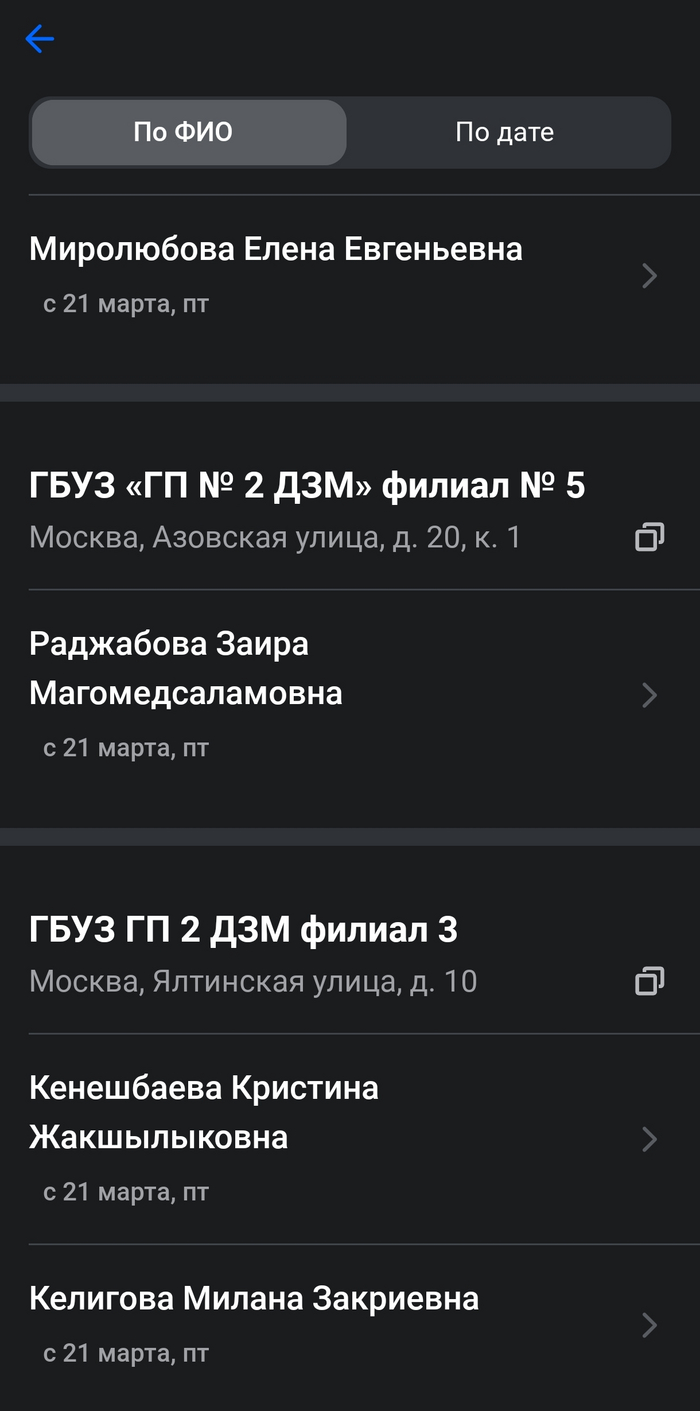
Task: Copy address Ялтинская улица, д. 10
Action: (649, 981)
